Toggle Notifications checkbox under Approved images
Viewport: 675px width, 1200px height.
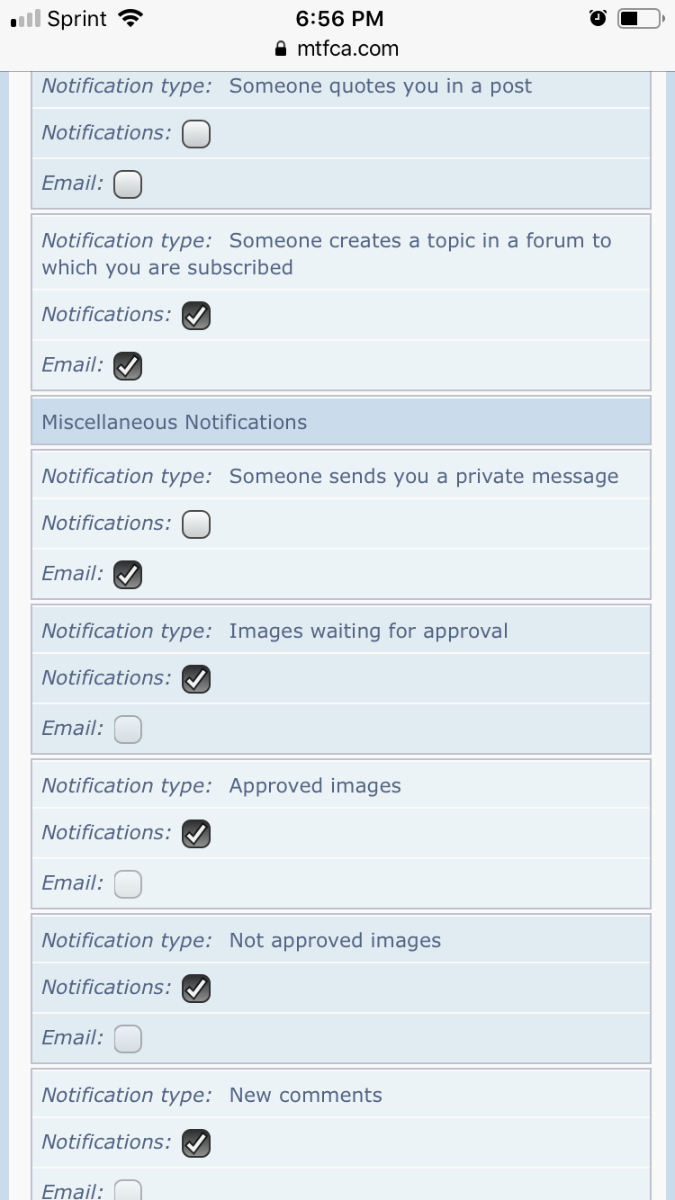pos(196,834)
